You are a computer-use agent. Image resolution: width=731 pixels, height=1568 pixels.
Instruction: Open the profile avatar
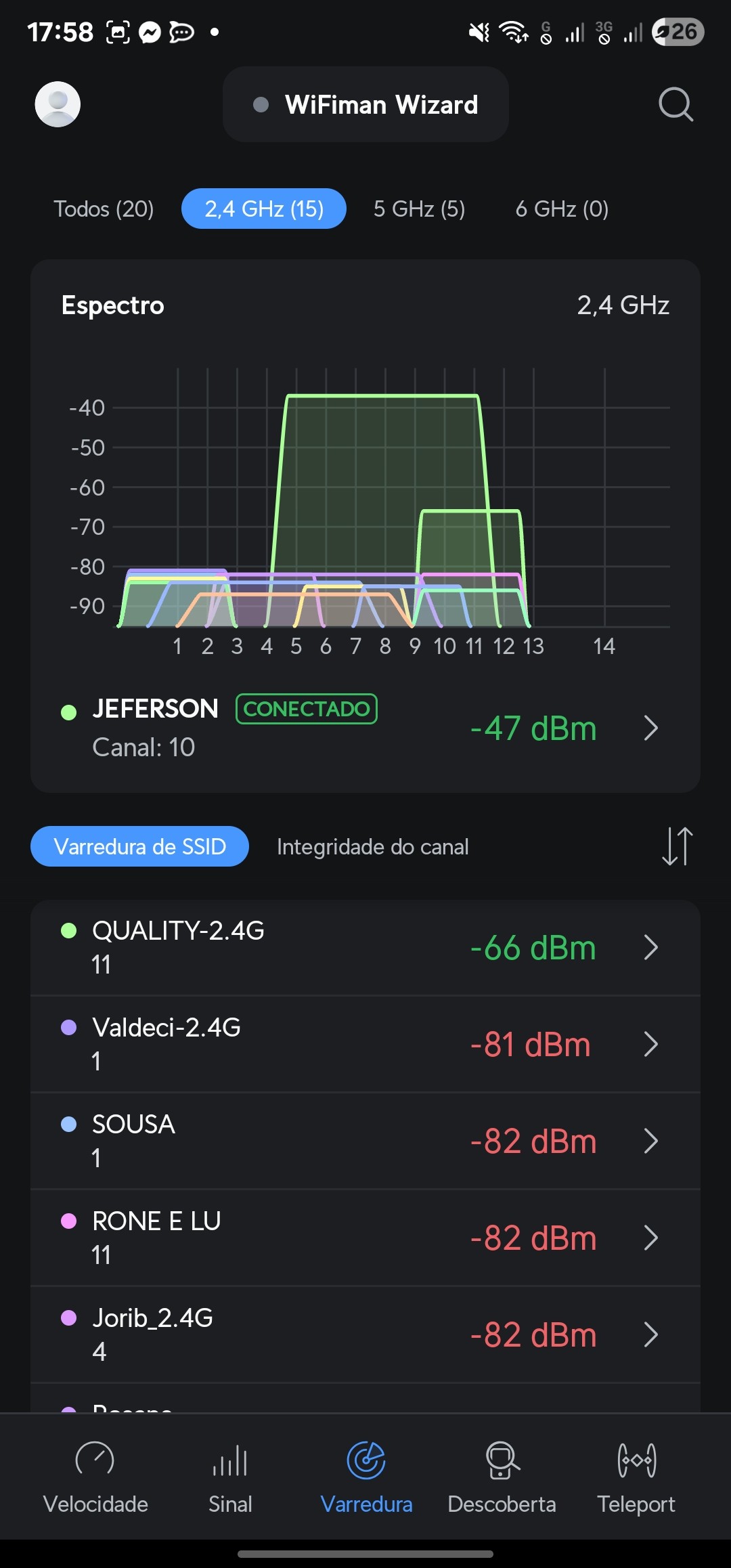58,104
